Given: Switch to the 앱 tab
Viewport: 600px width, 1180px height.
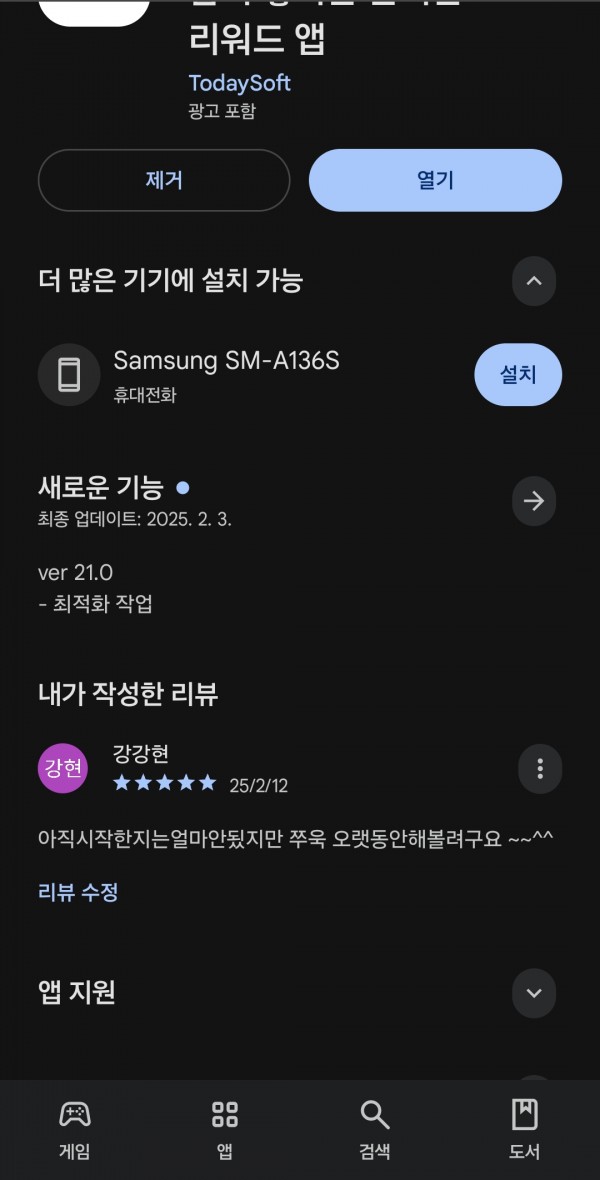Looking at the screenshot, I should pyautogui.click(x=224, y=1130).
